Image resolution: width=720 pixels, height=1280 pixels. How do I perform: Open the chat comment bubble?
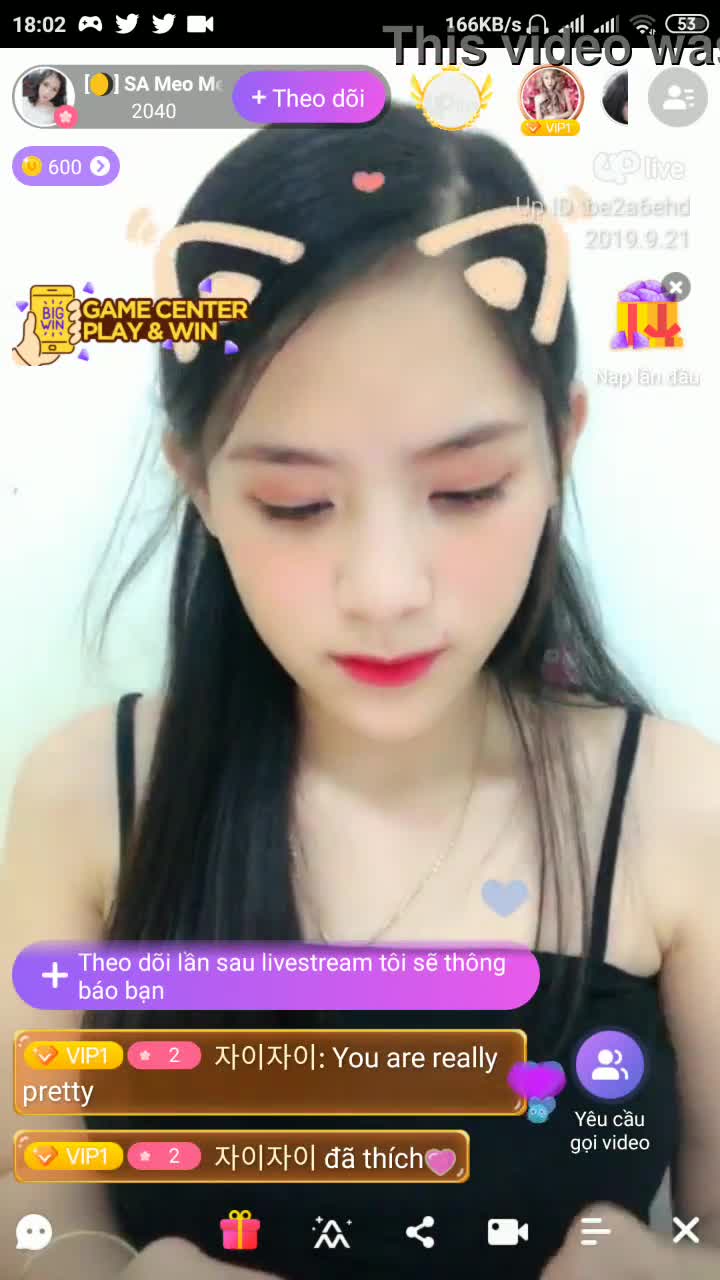pos(34,1231)
